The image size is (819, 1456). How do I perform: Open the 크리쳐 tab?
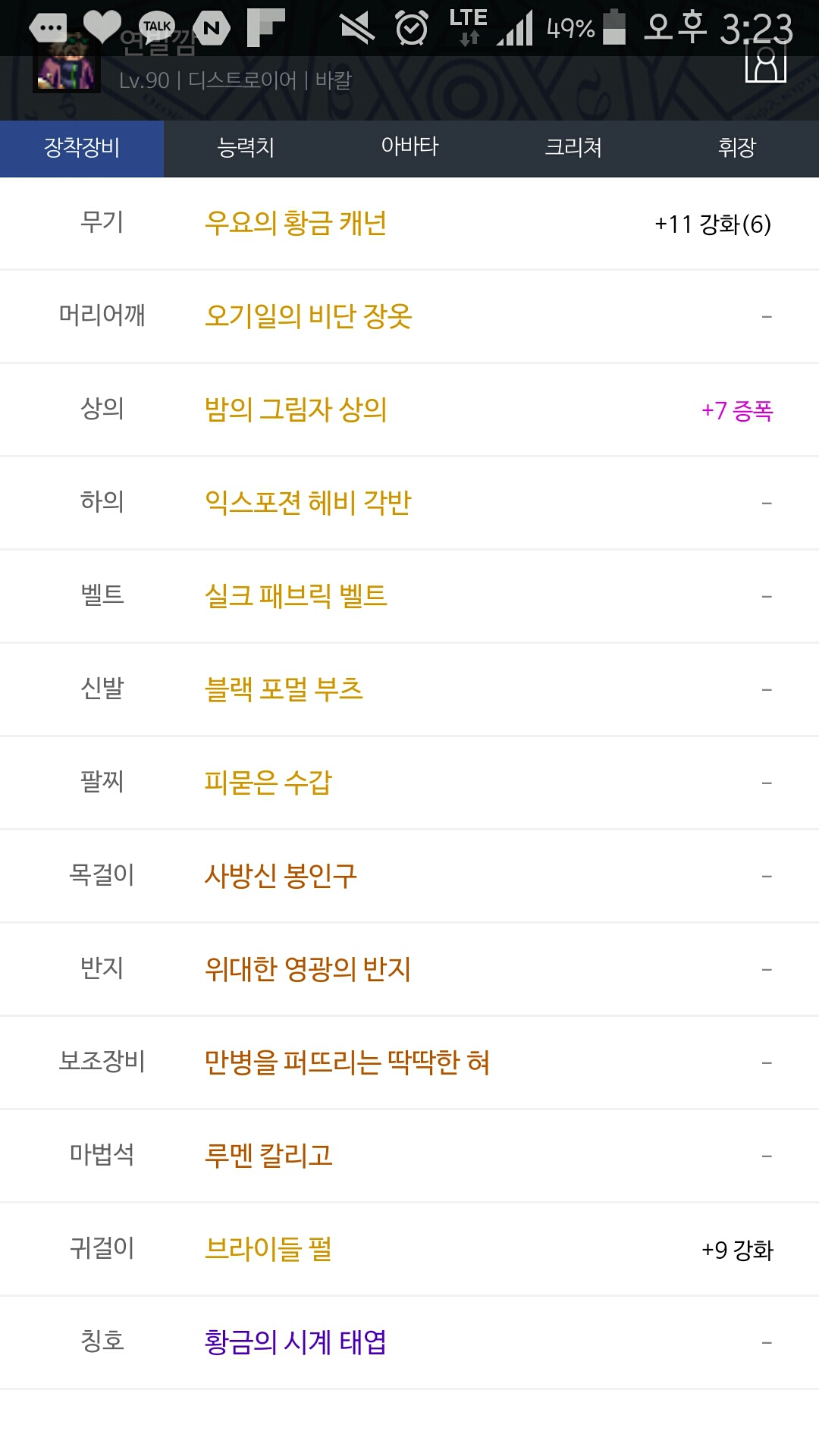tap(573, 147)
